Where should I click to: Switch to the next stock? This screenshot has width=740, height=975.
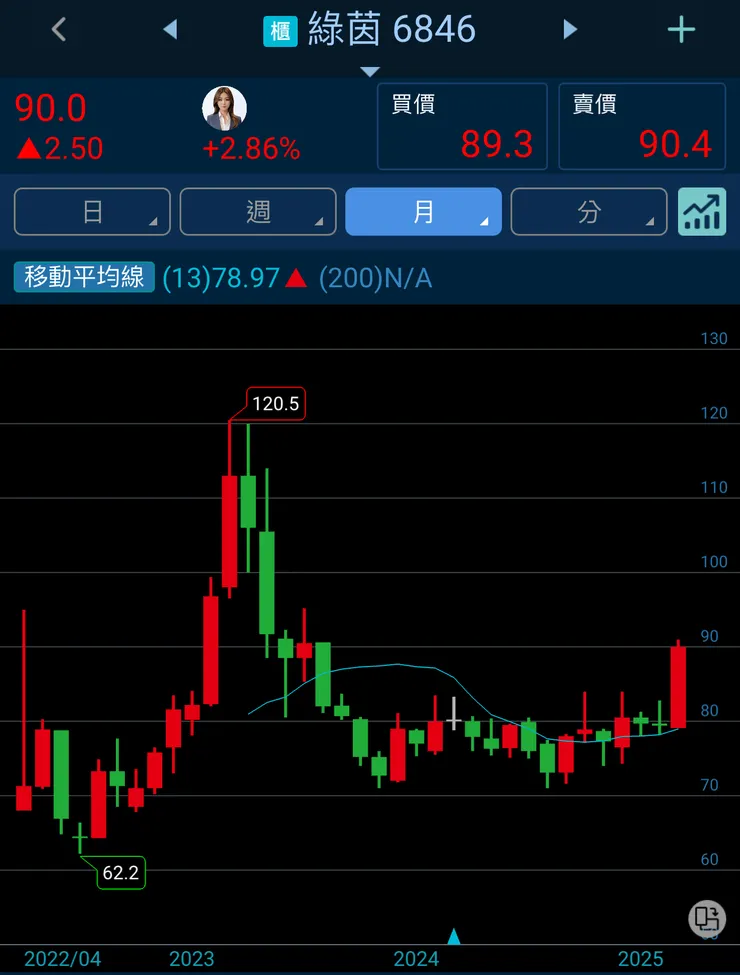[x=570, y=30]
